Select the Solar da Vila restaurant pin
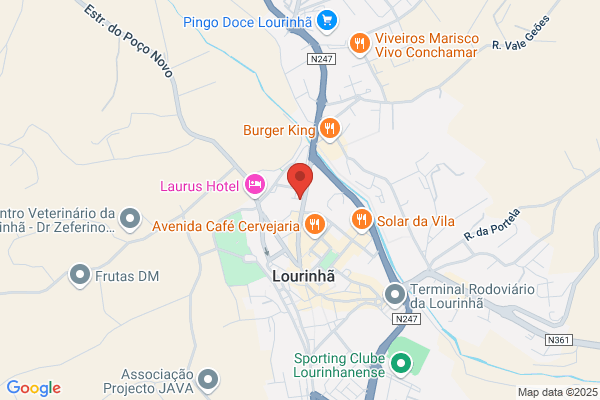 362,220
